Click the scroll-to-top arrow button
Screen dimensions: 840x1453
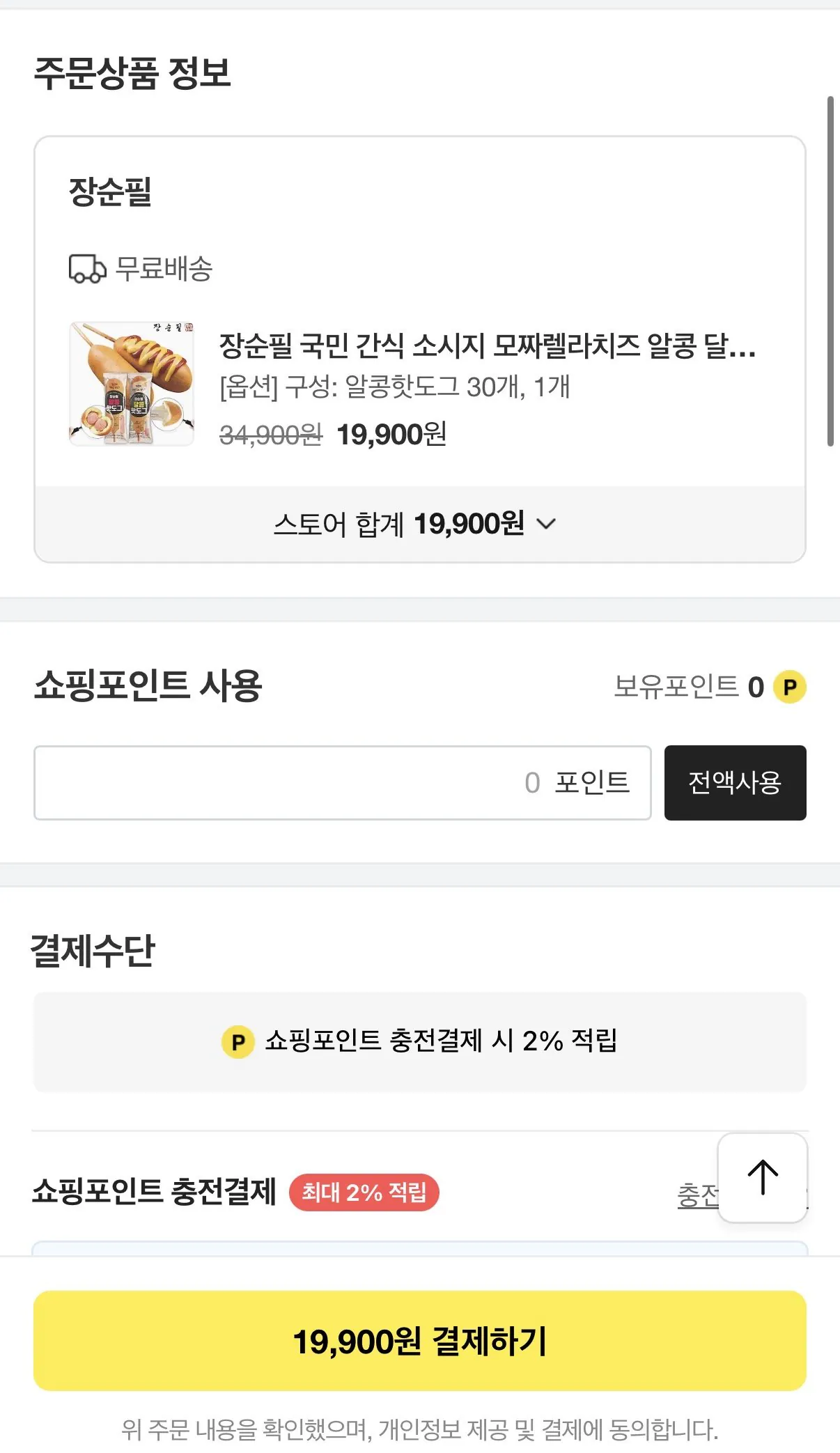763,1178
